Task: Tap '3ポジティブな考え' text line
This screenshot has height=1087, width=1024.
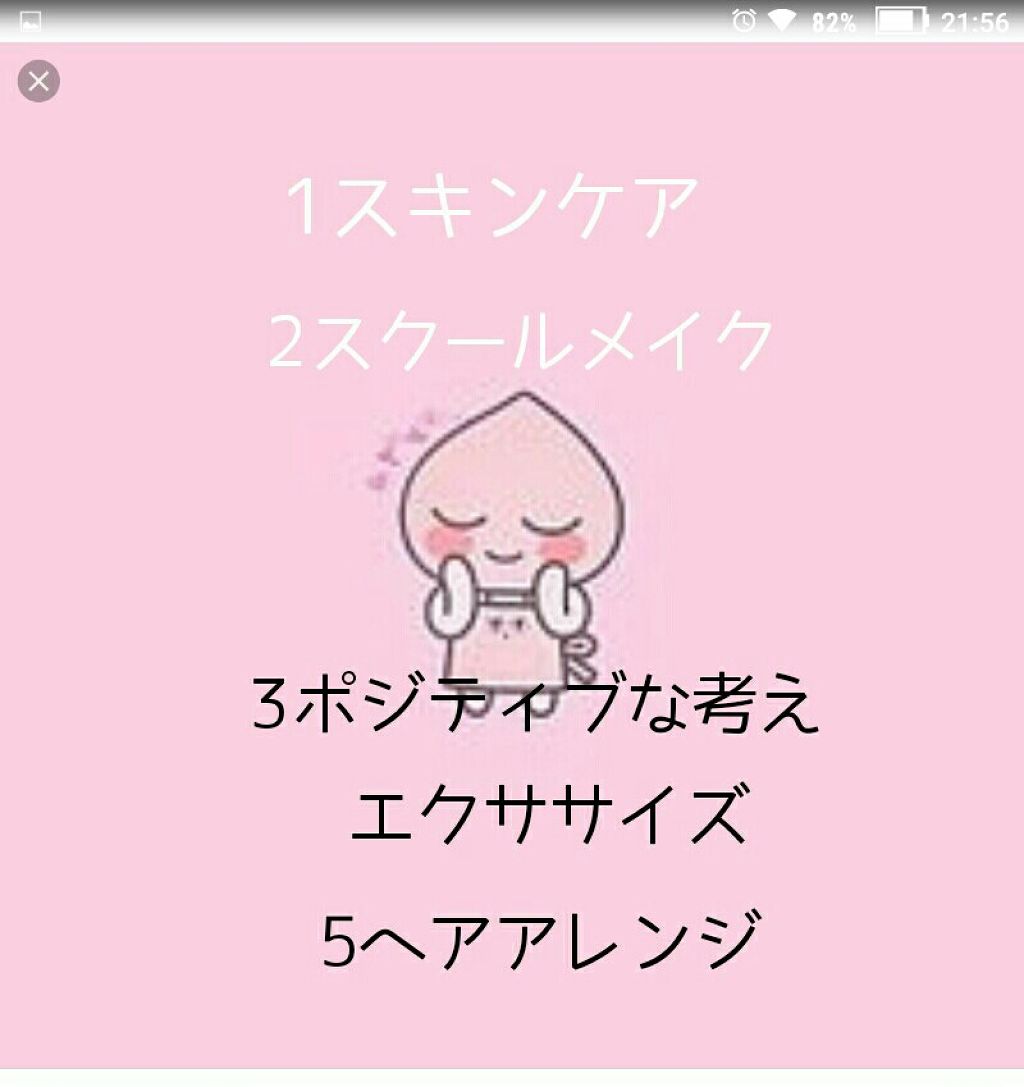Action: tap(535, 706)
